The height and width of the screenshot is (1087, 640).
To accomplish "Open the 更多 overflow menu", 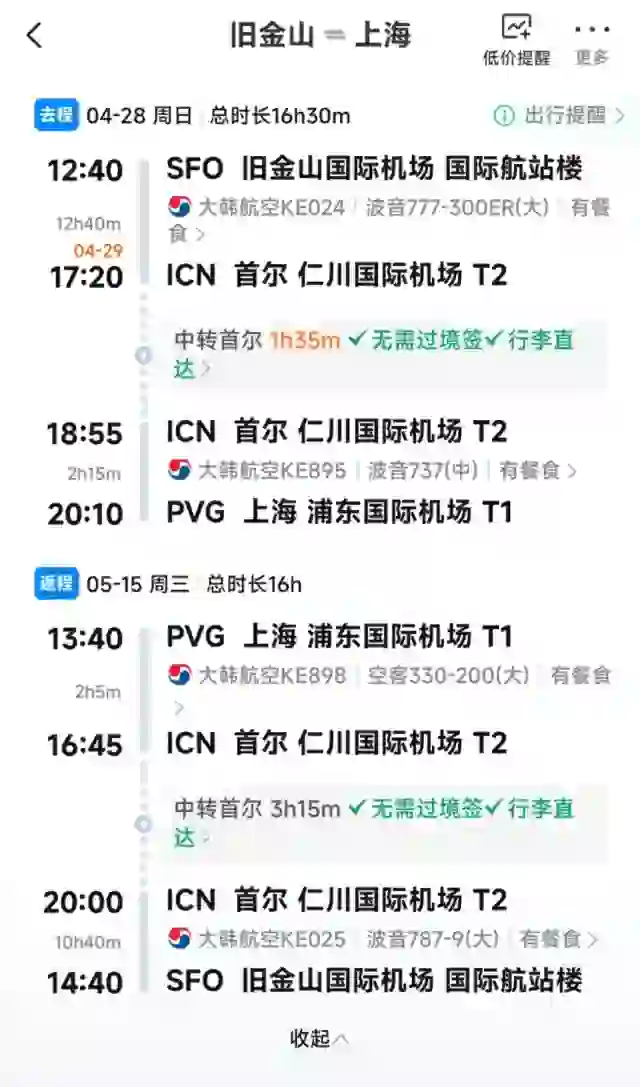I will [x=591, y=41].
